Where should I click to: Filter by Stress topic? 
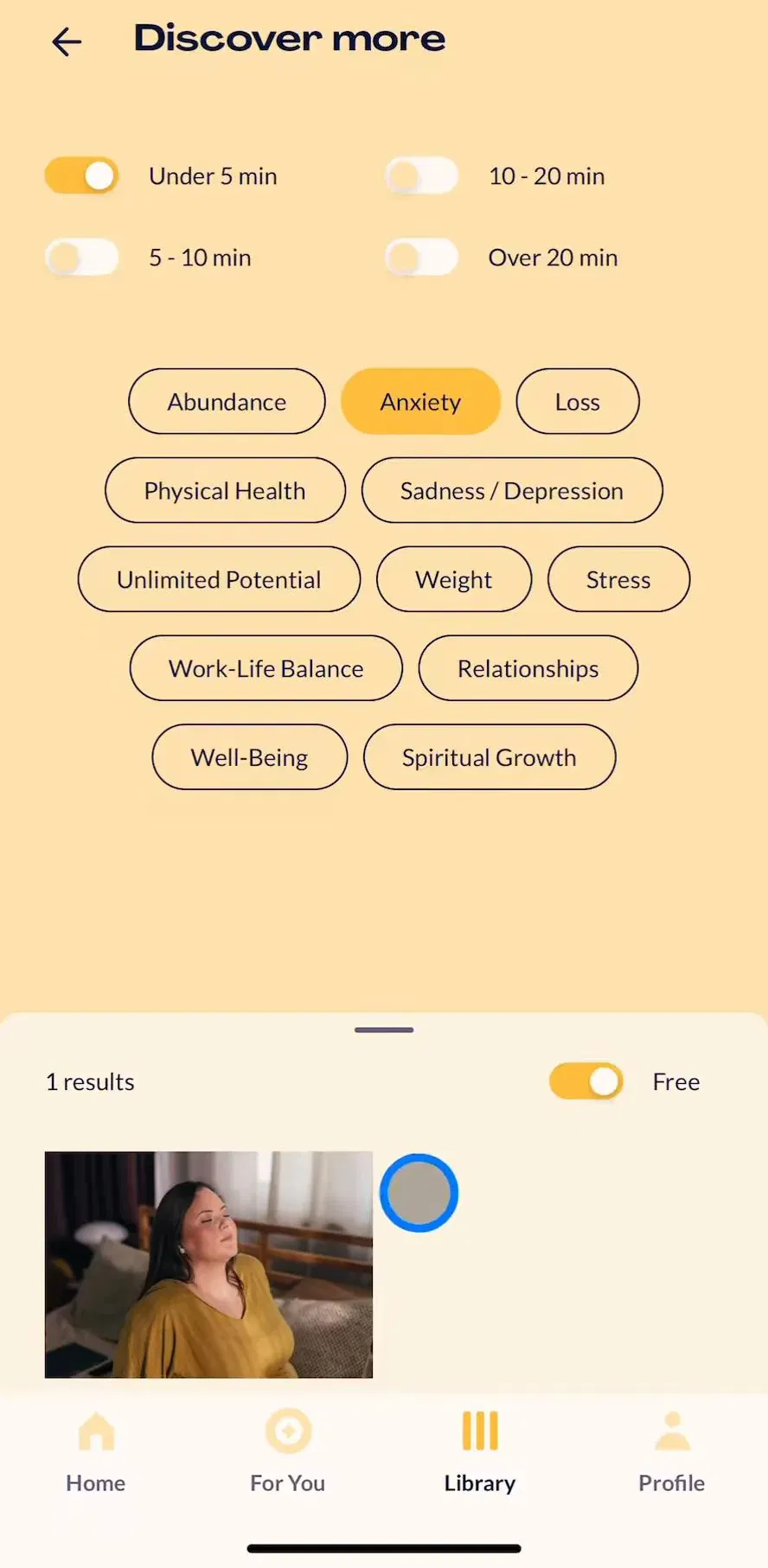pos(618,580)
